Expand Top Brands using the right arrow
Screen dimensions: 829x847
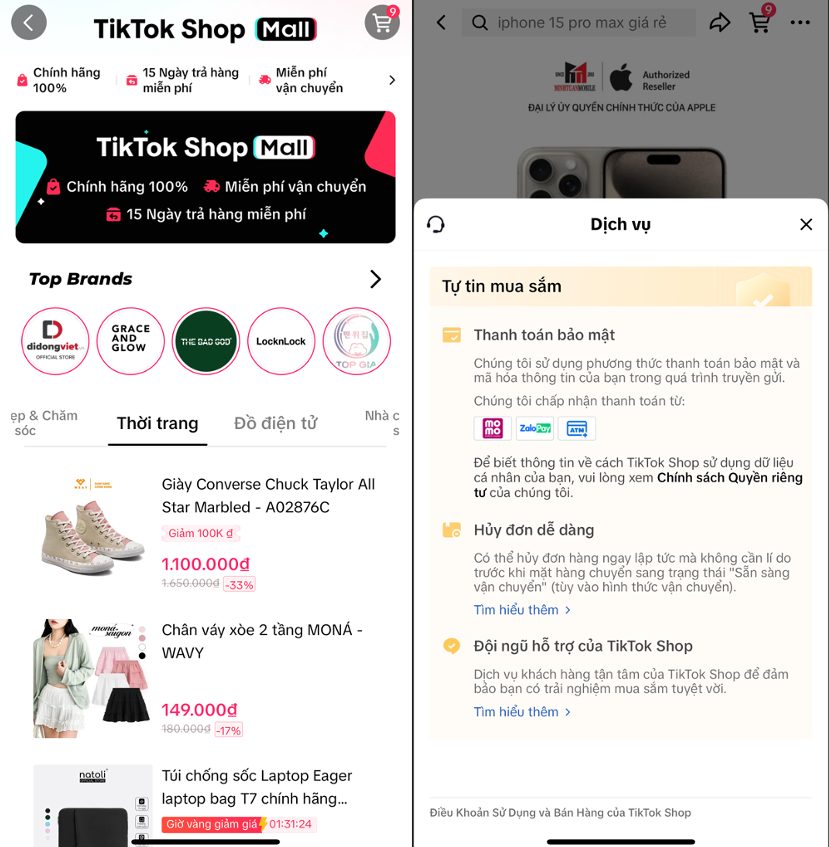[x=375, y=280]
